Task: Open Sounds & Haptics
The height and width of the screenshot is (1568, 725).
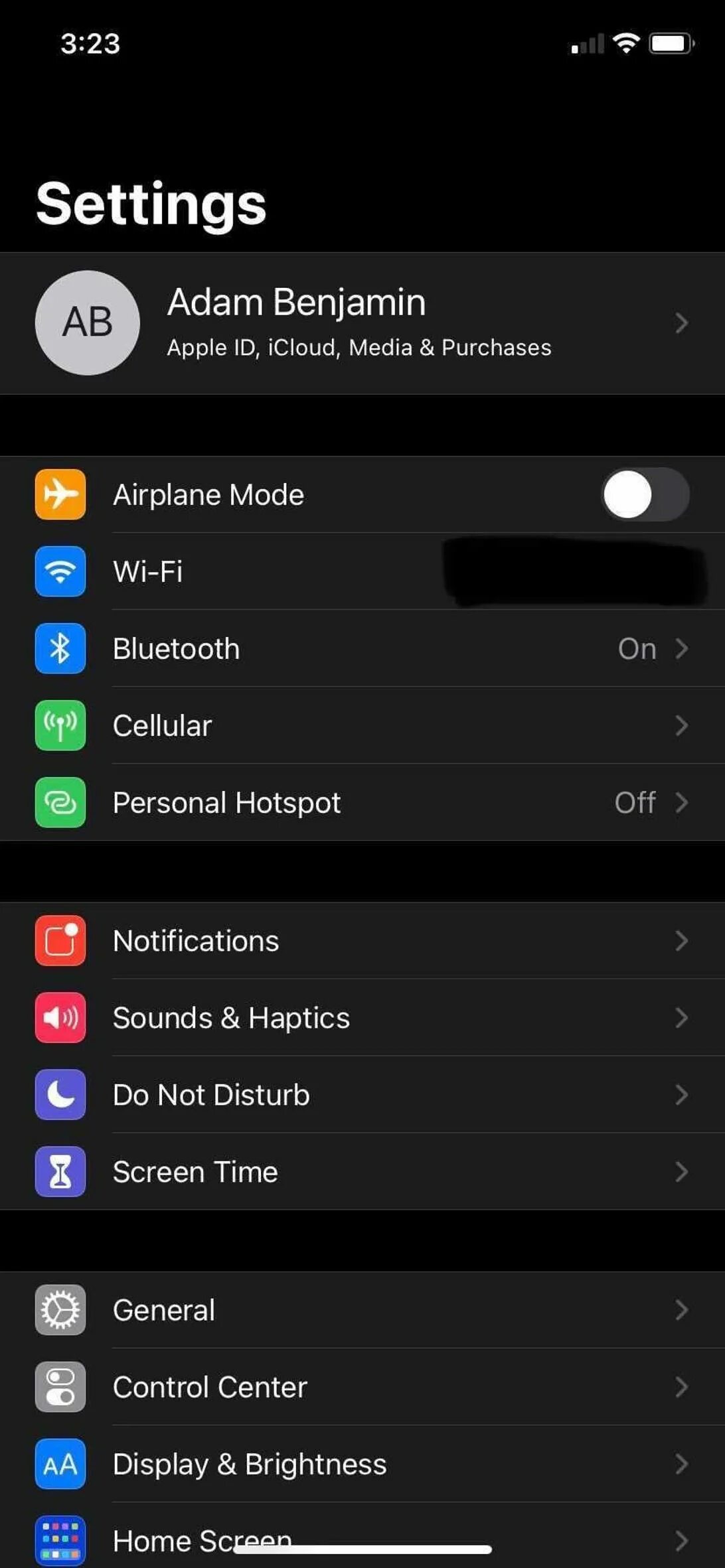Action: point(362,1018)
